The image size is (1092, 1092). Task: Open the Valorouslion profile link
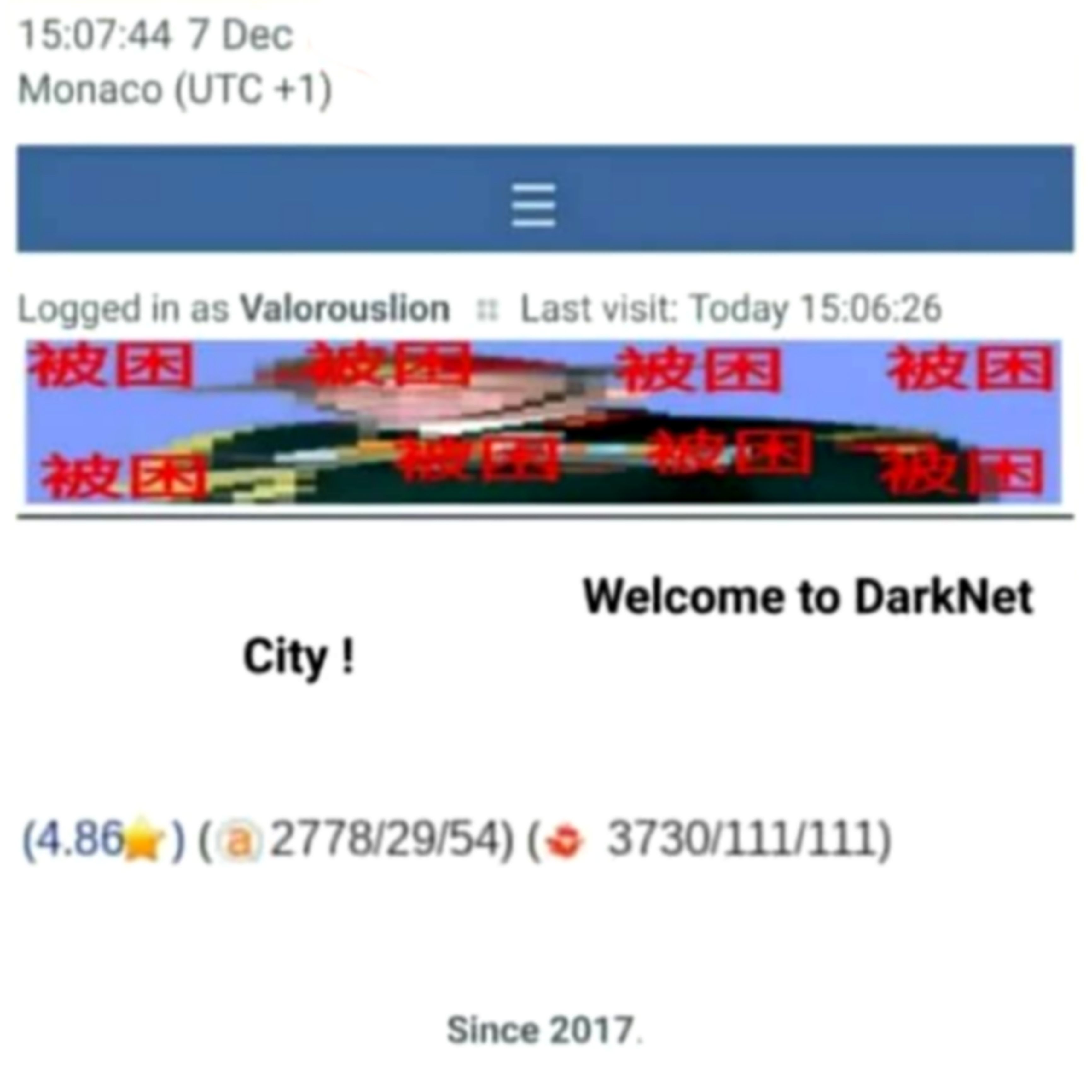[345, 309]
